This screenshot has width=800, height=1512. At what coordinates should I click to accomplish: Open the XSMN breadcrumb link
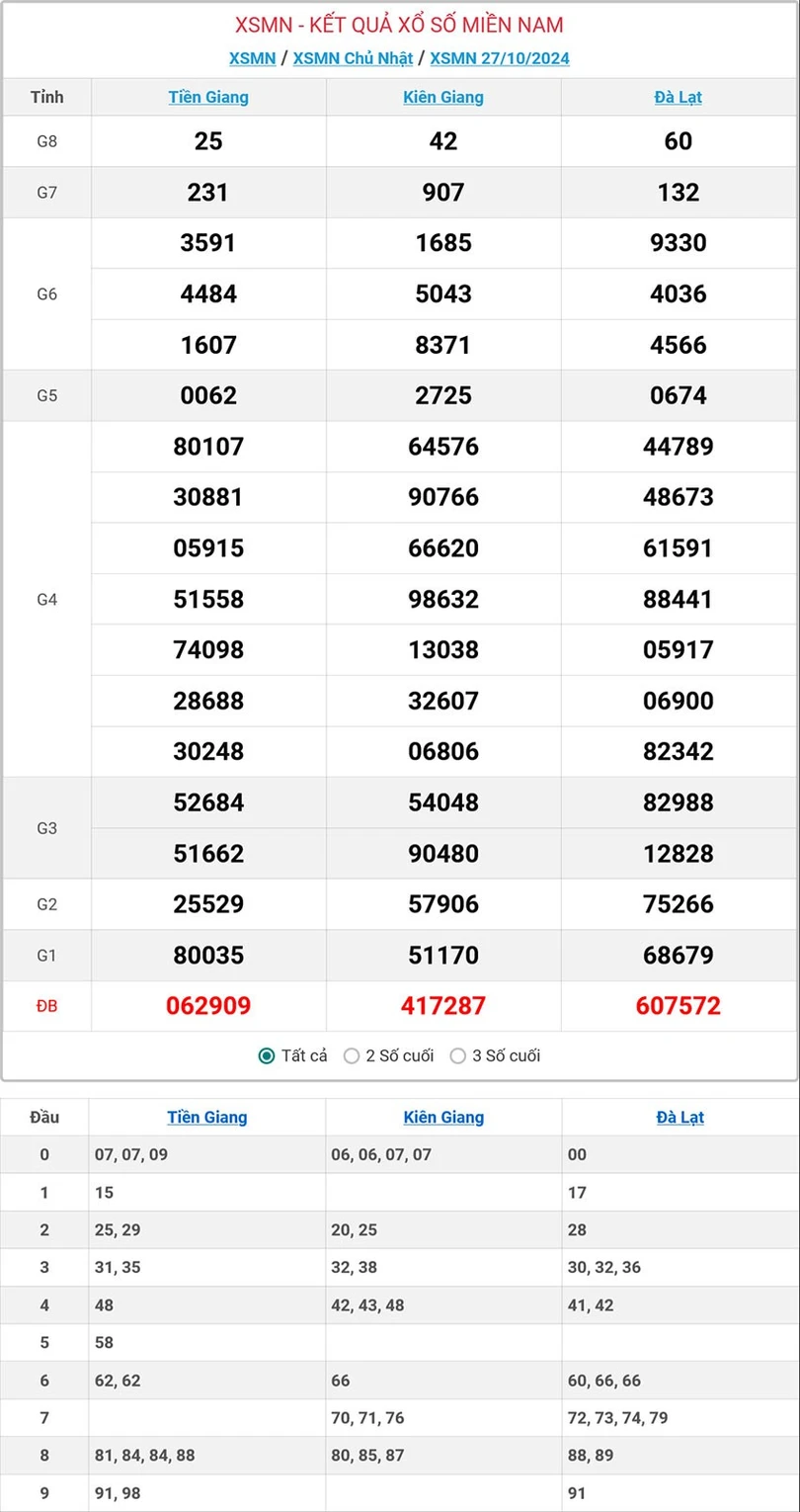coord(252,58)
